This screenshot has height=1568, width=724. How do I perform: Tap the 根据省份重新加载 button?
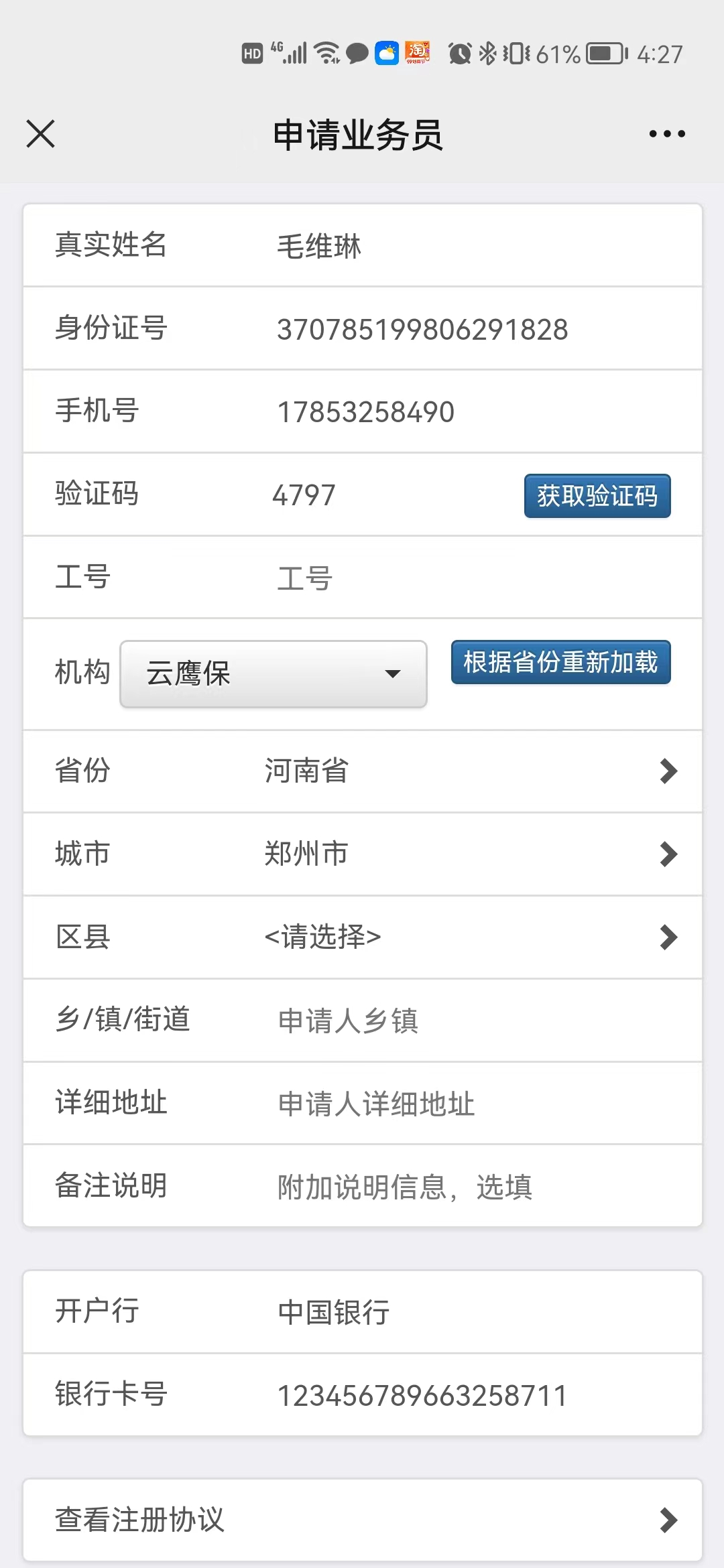pos(560,662)
